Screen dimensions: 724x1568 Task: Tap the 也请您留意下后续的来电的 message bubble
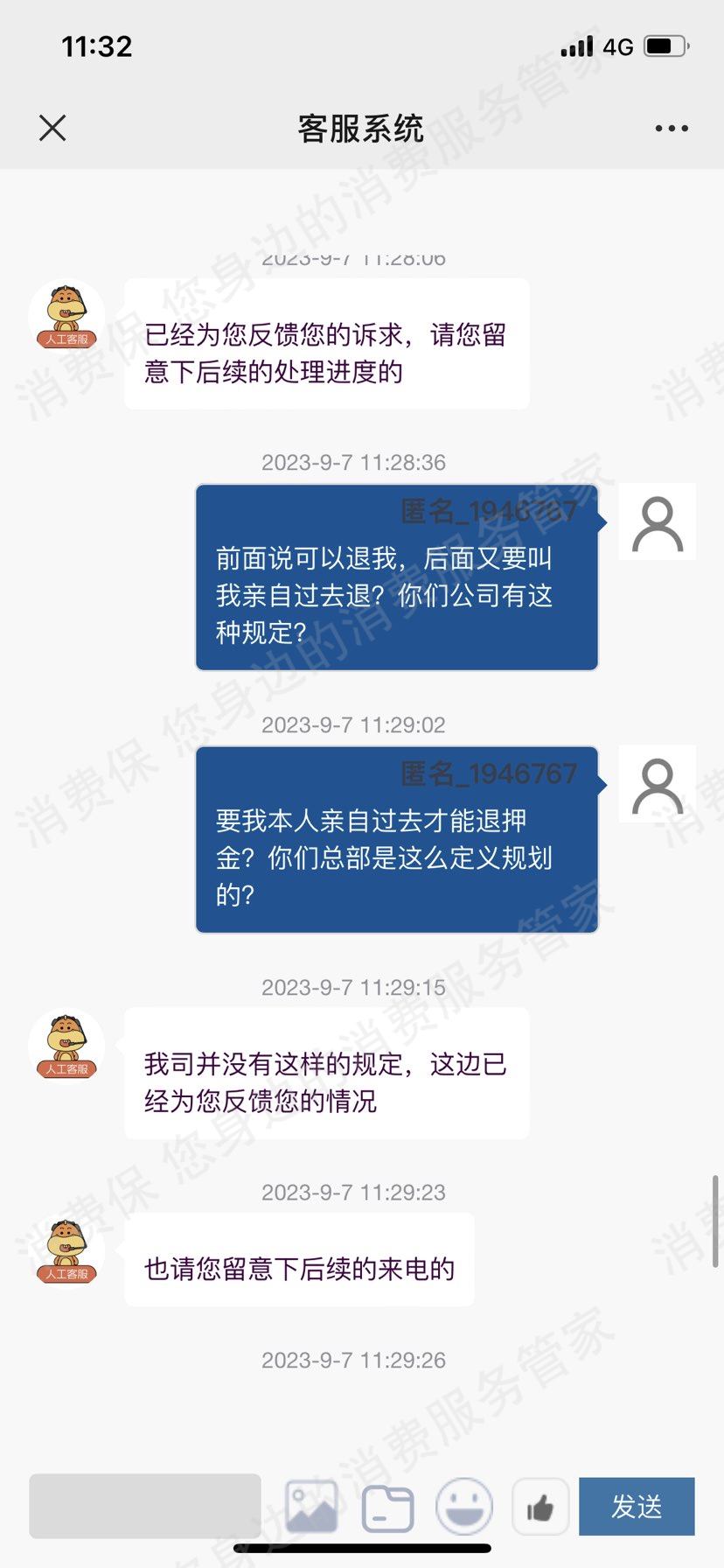pos(299,1264)
